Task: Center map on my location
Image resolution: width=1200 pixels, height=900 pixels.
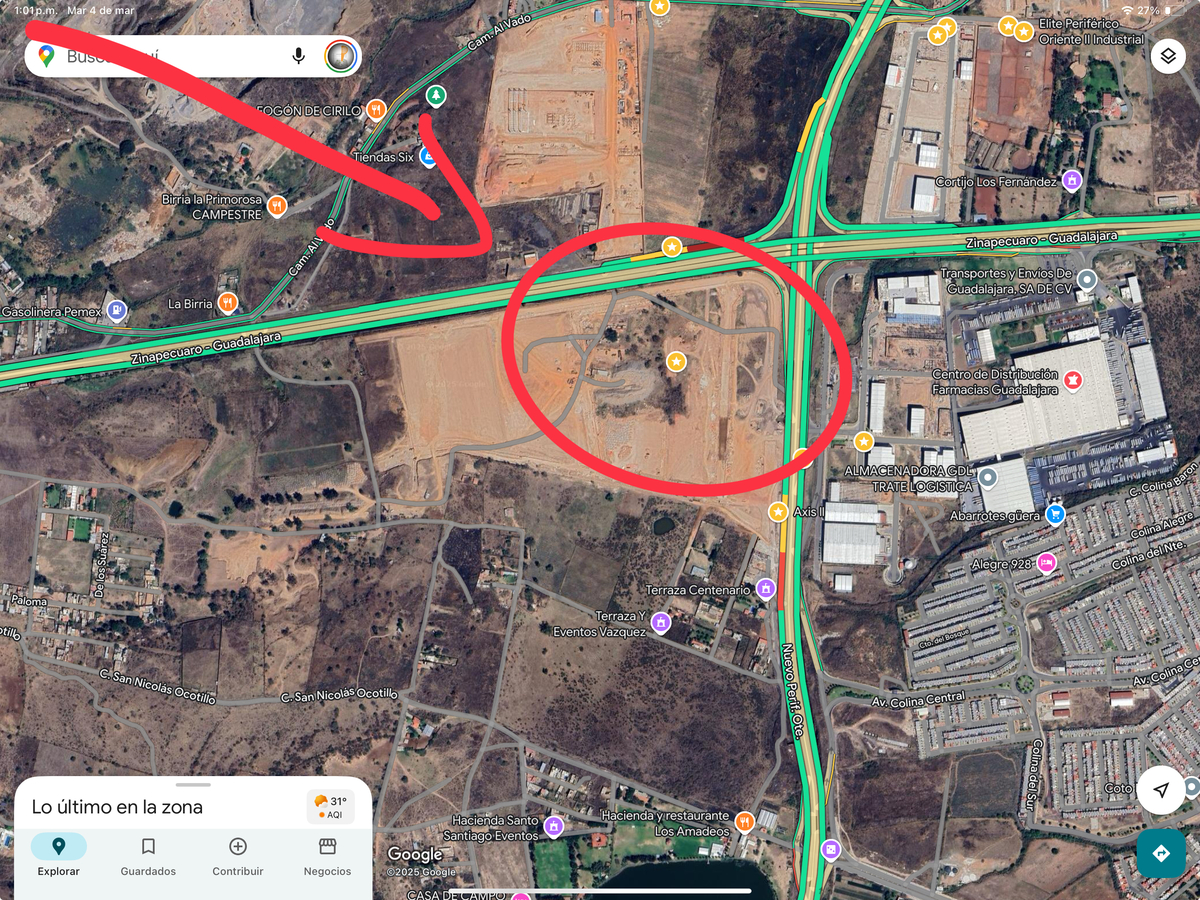Action: tap(1160, 790)
